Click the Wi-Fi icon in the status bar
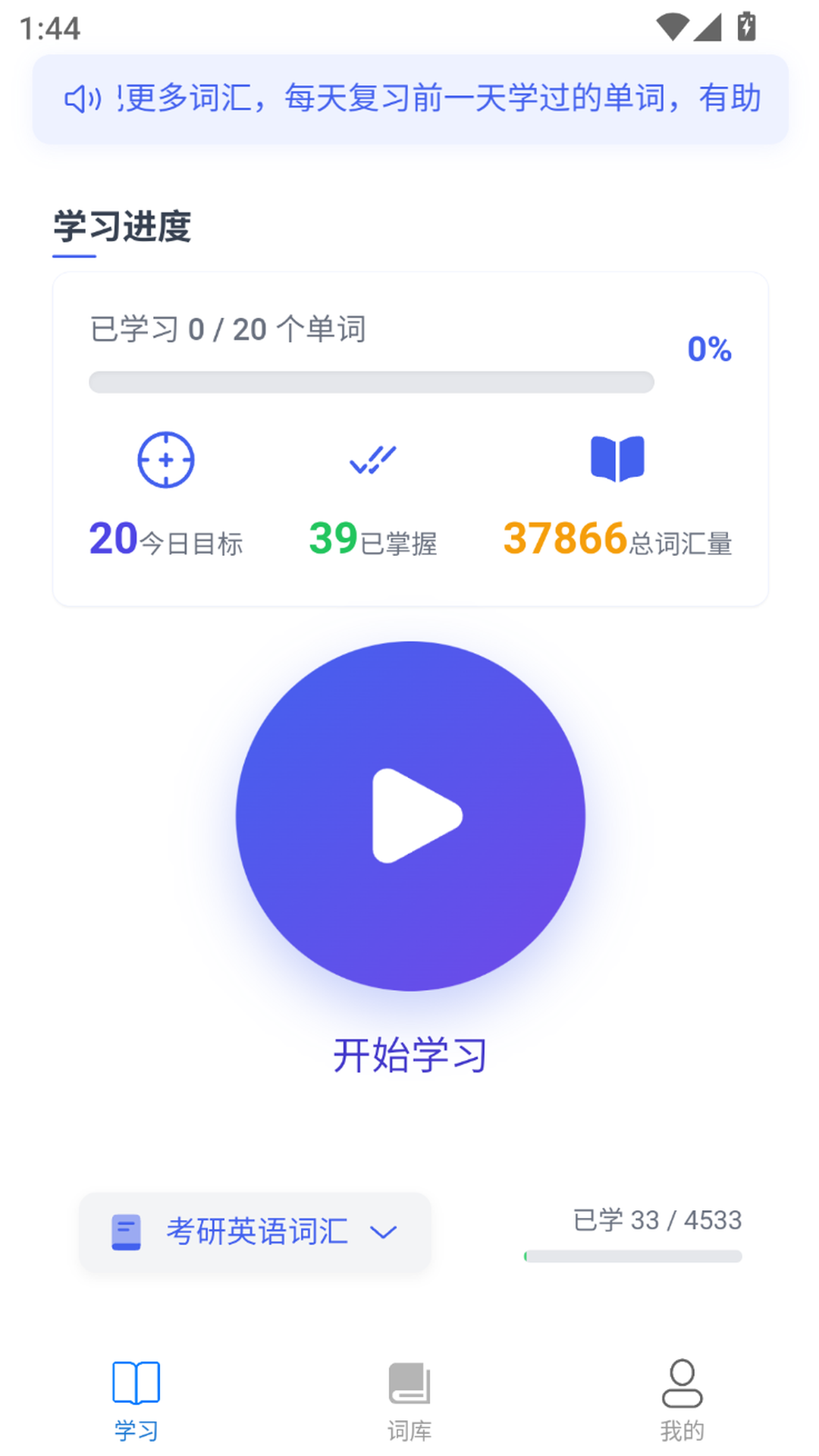 673,25
